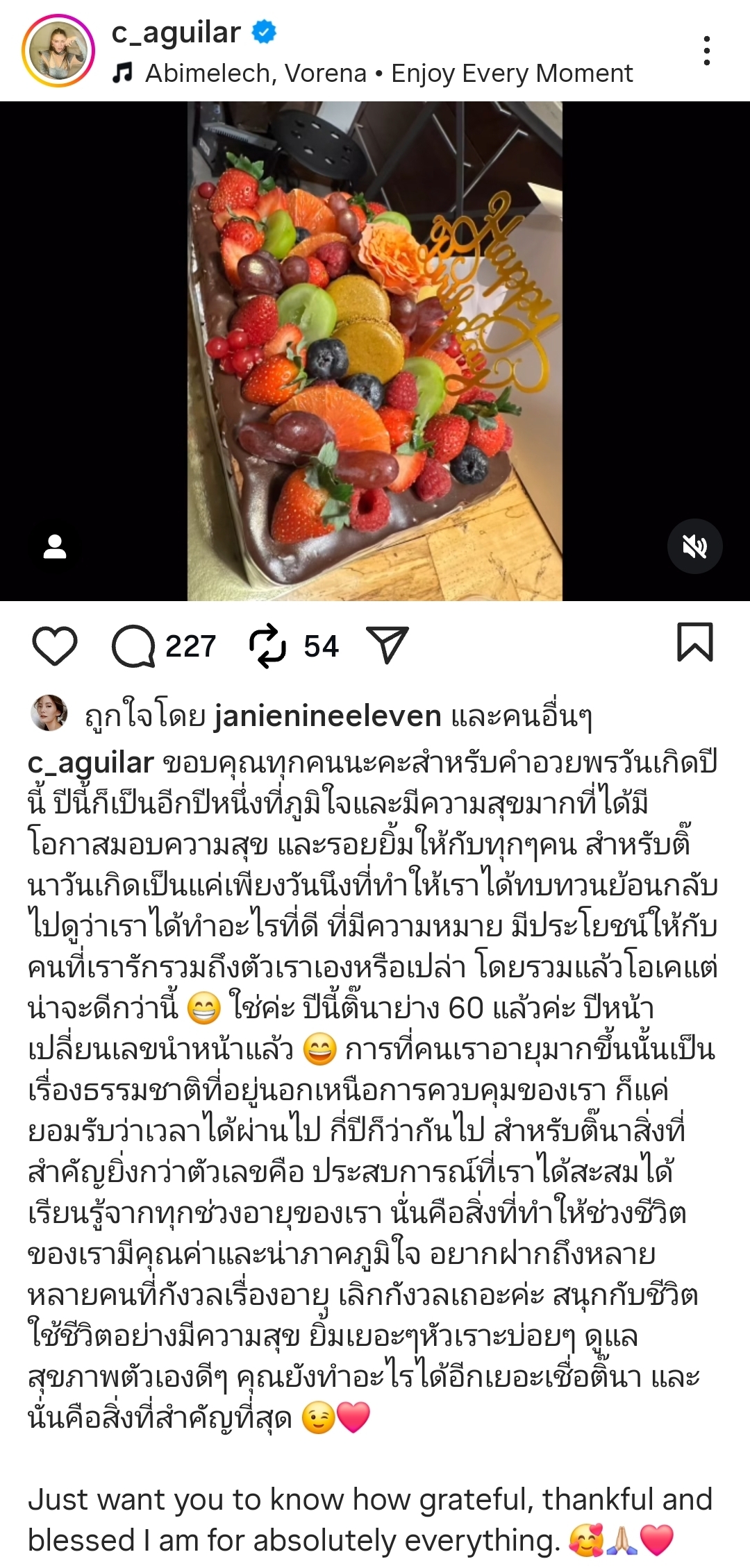
Task: Like this post with the heart
Action: (55, 646)
